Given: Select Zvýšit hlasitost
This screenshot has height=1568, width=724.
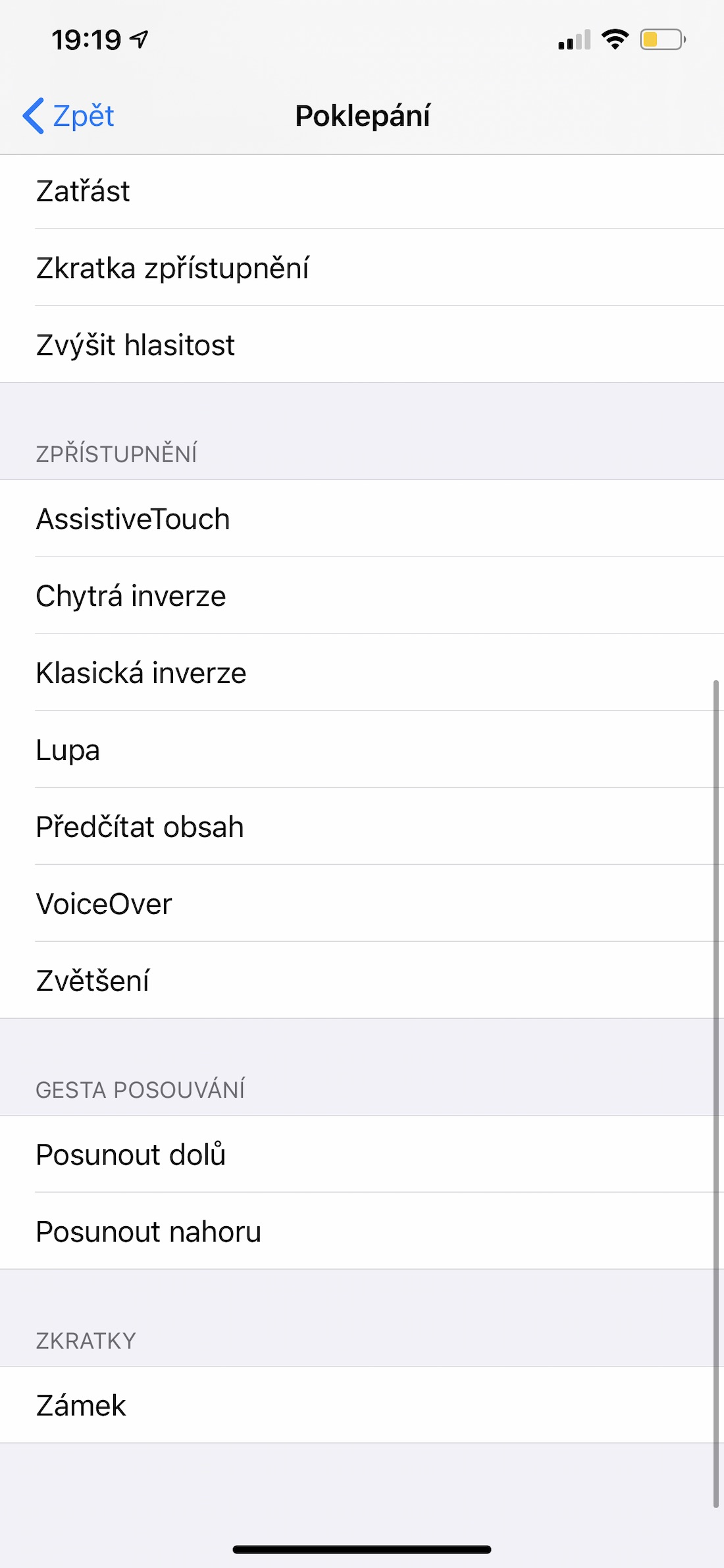Looking at the screenshot, I should 362,344.
